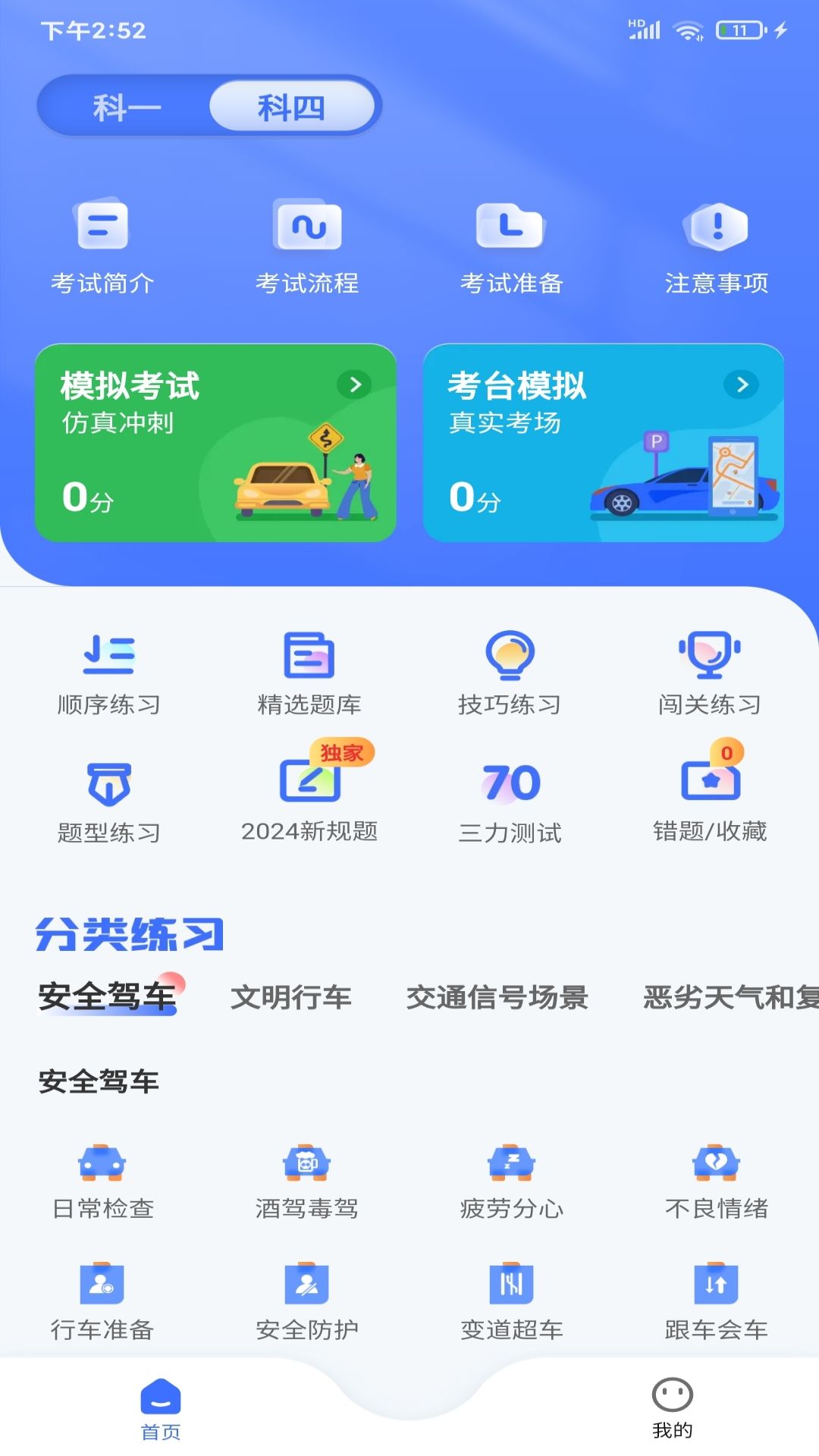This screenshot has width=819, height=1456.
Task: Open the 考台模拟 real exam room card
Action: click(x=604, y=443)
